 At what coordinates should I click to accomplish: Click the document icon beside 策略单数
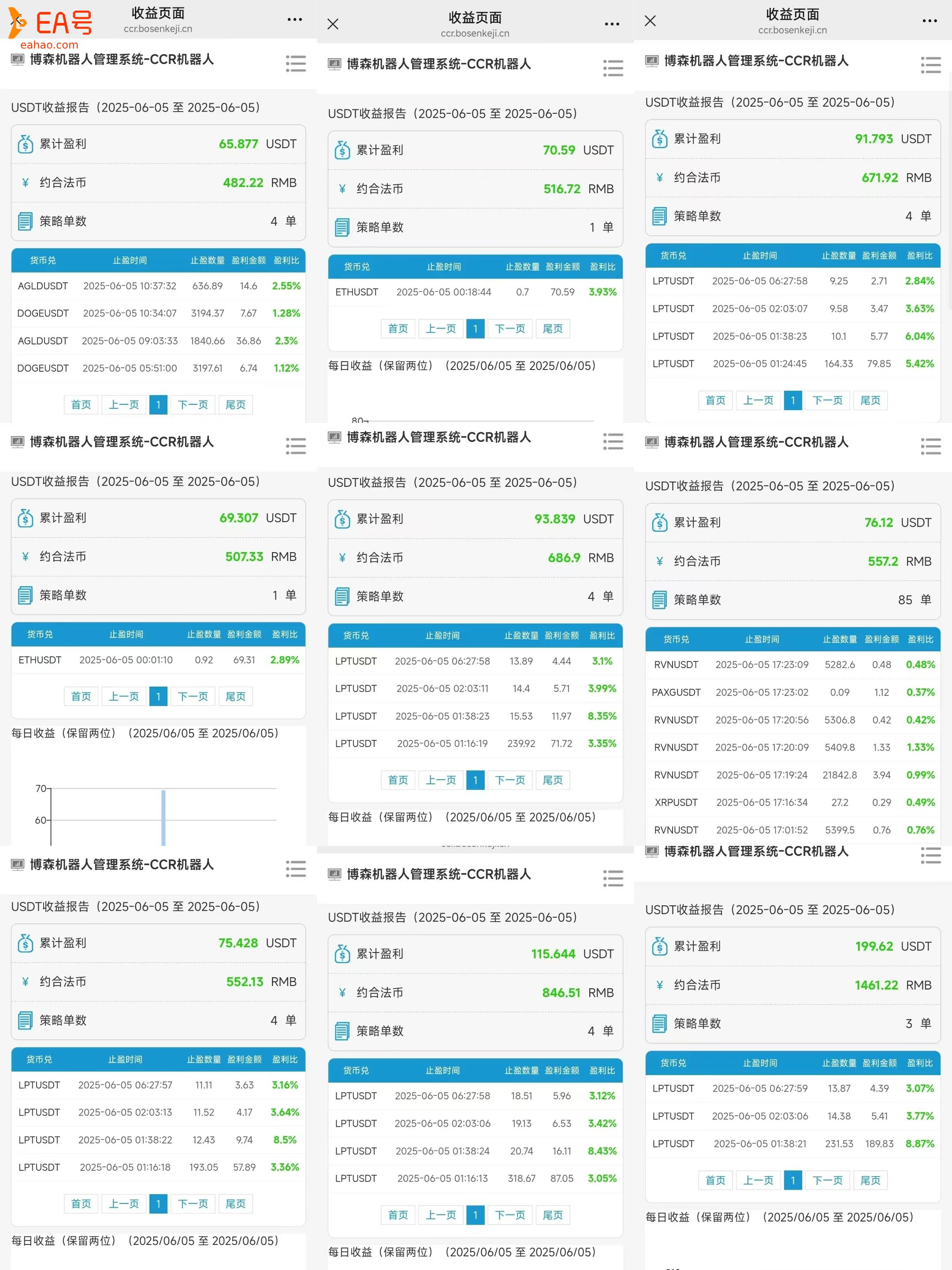pyautogui.click(x=25, y=220)
